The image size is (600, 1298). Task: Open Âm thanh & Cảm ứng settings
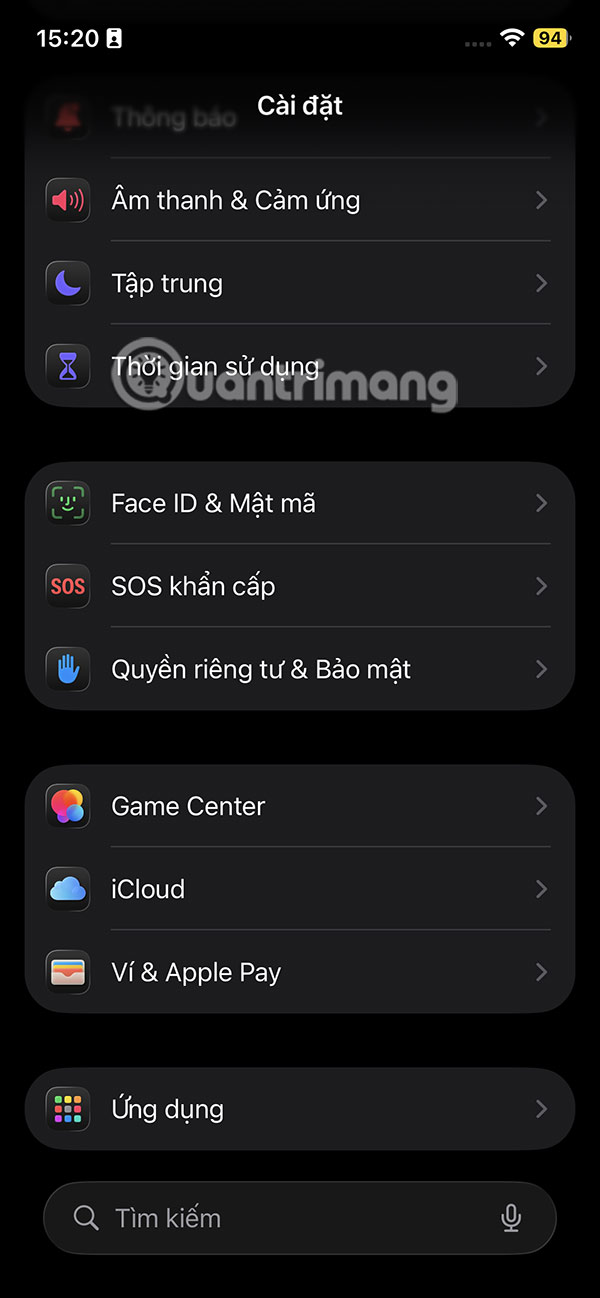(x=300, y=200)
